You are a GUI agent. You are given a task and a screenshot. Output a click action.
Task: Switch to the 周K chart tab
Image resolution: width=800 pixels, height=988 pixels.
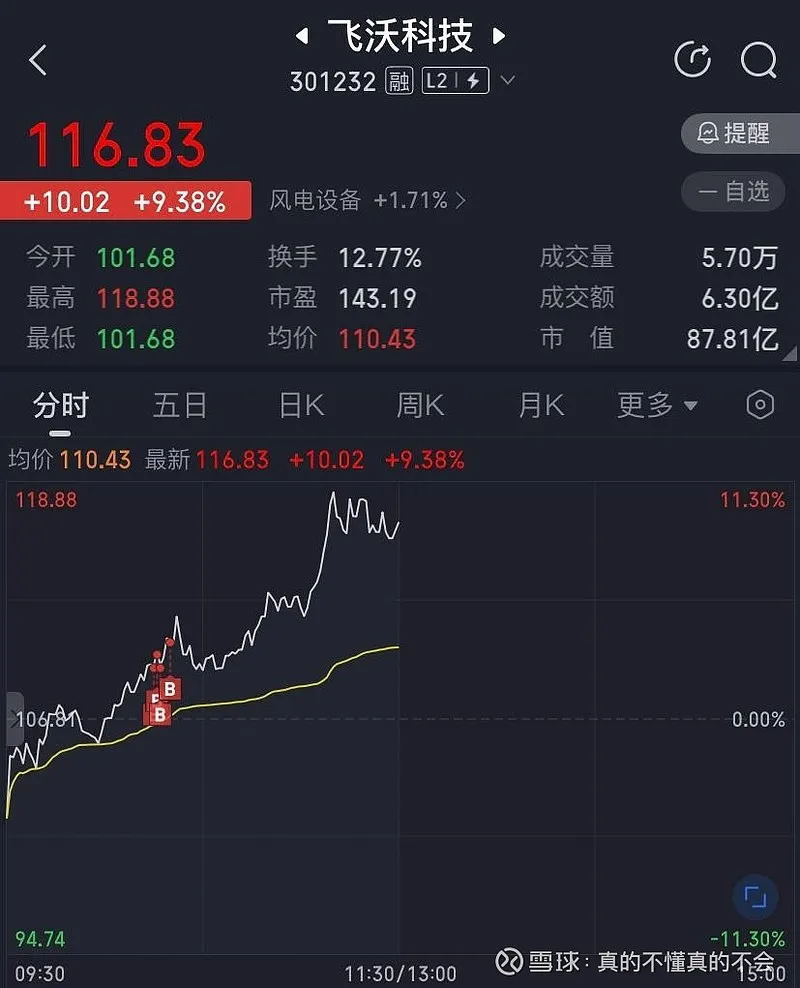(x=420, y=405)
